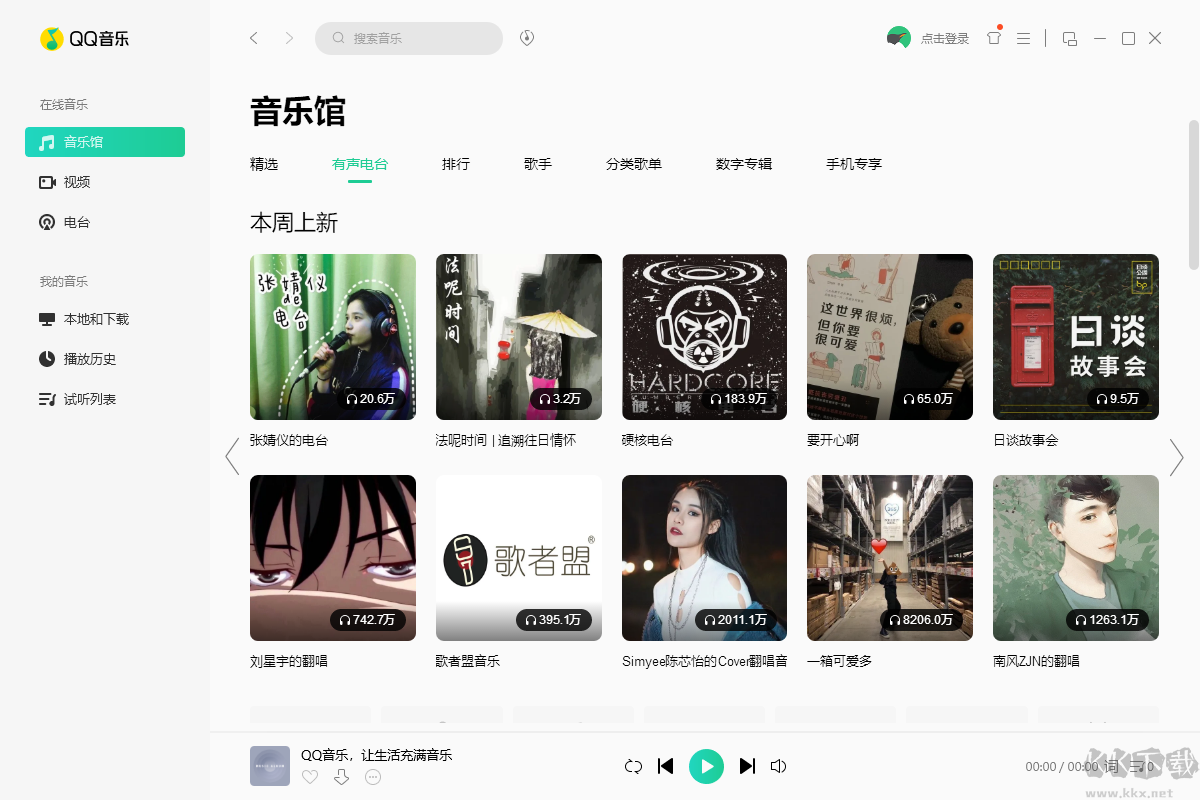Tap the 搜索音乐 search box
1200x800 pixels.
[408, 38]
